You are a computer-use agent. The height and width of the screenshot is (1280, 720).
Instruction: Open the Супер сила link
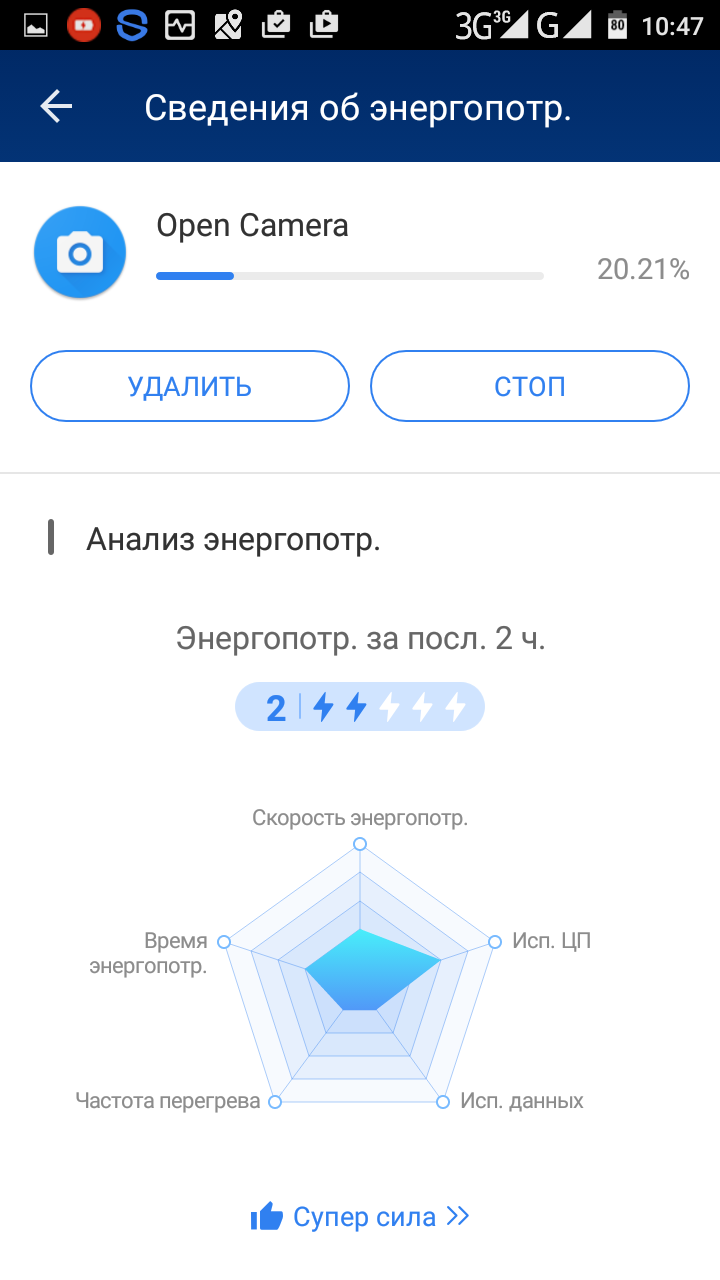[360, 1217]
